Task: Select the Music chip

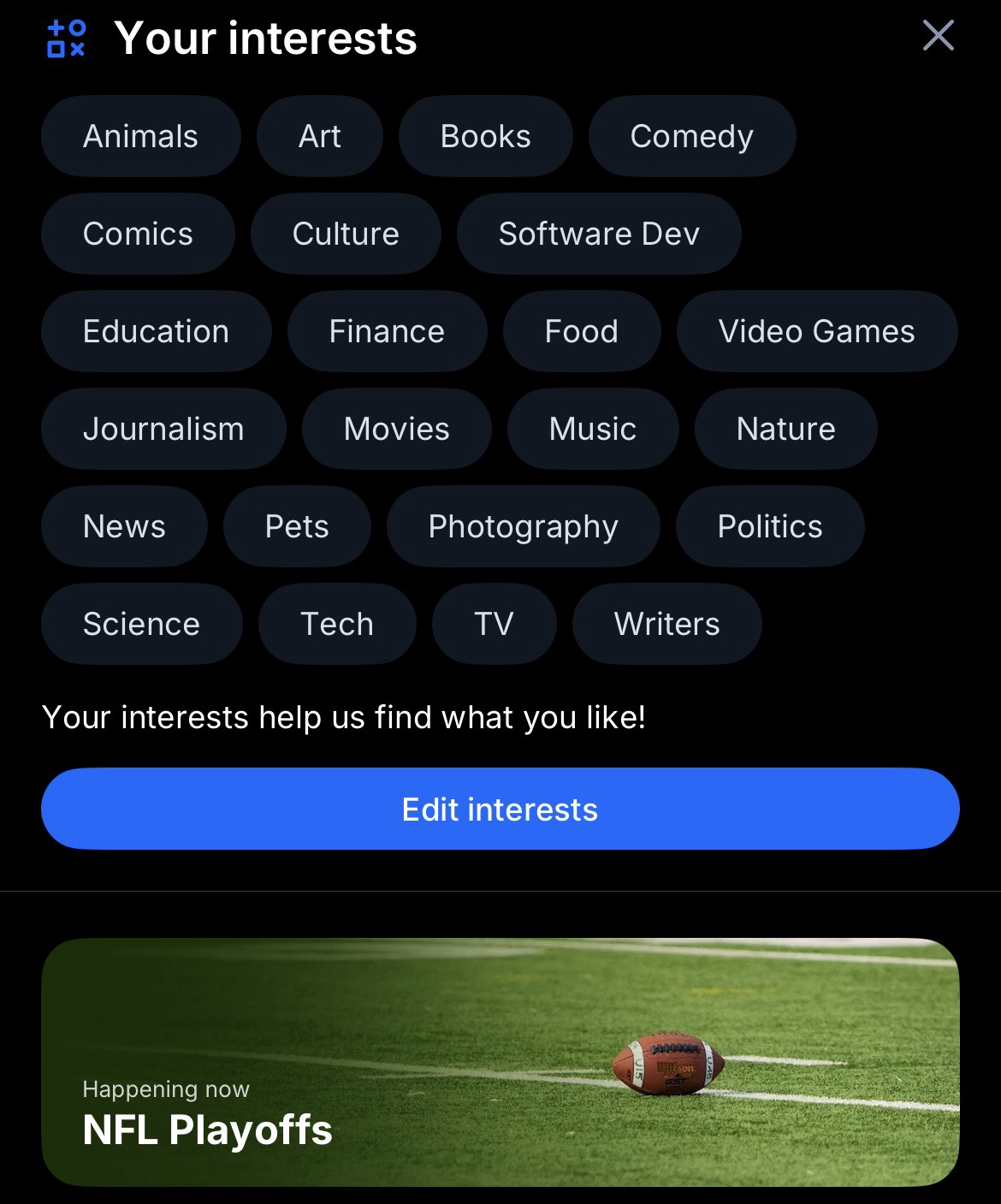Action: [592, 429]
